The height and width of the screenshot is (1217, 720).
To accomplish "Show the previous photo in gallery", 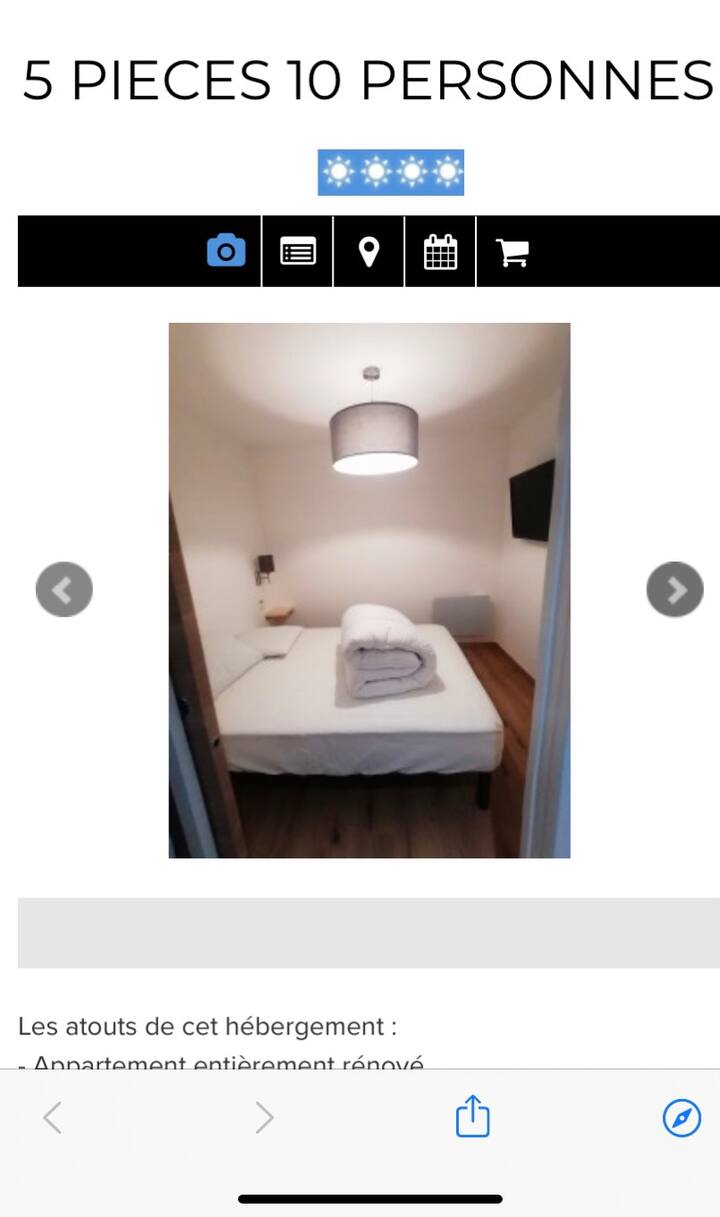I will pyautogui.click(x=64, y=590).
